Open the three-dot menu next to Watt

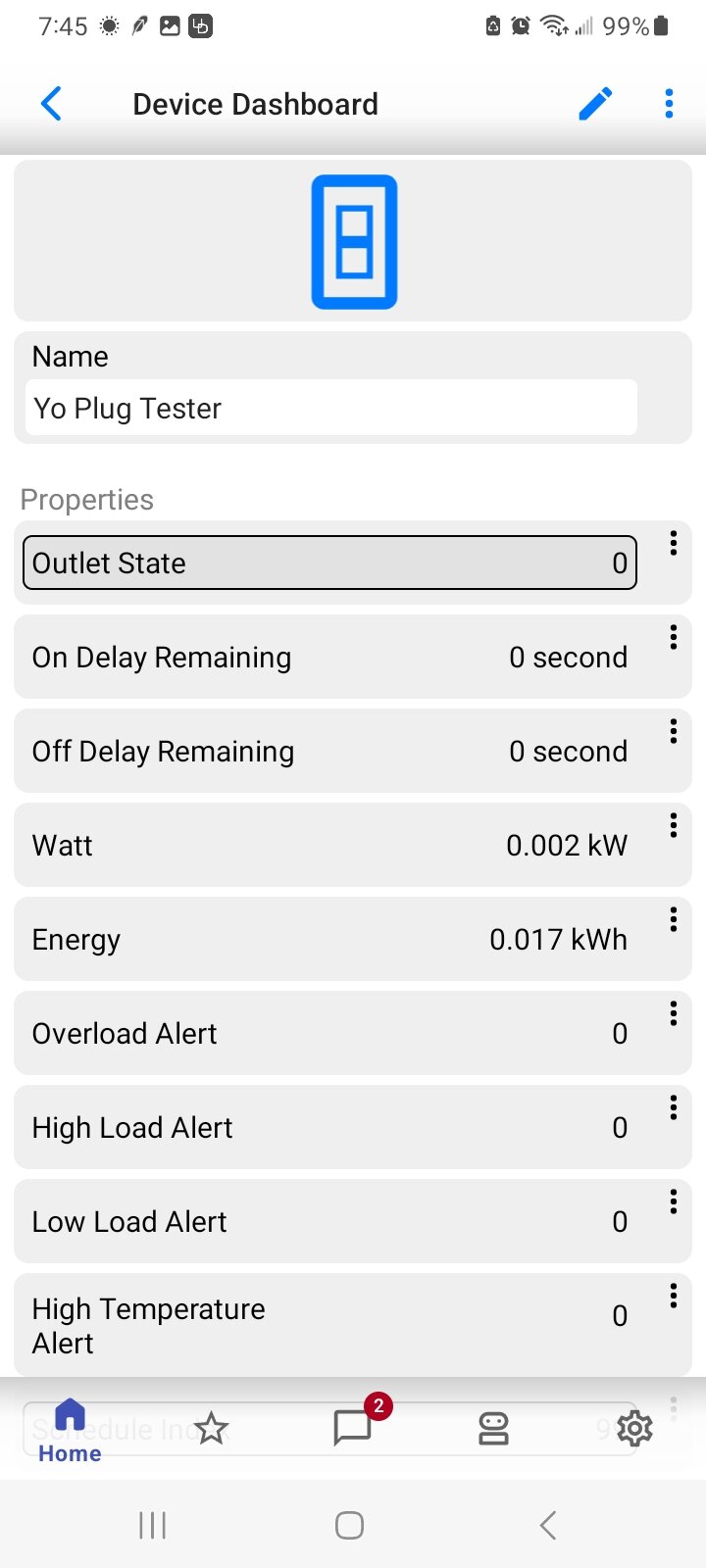click(x=674, y=826)
